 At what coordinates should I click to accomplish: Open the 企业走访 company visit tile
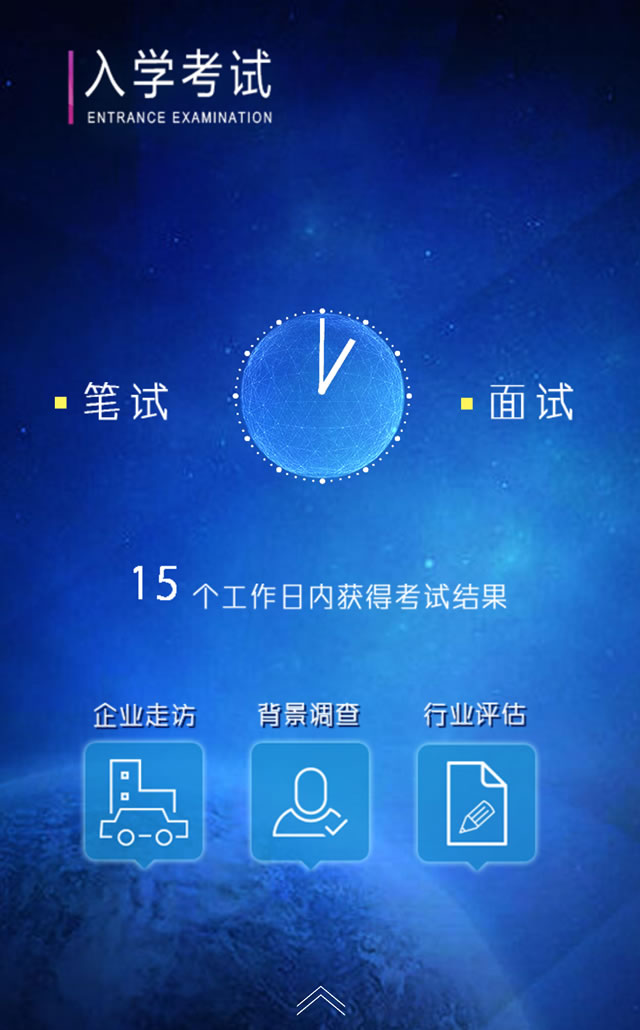[x=143, y=801]
